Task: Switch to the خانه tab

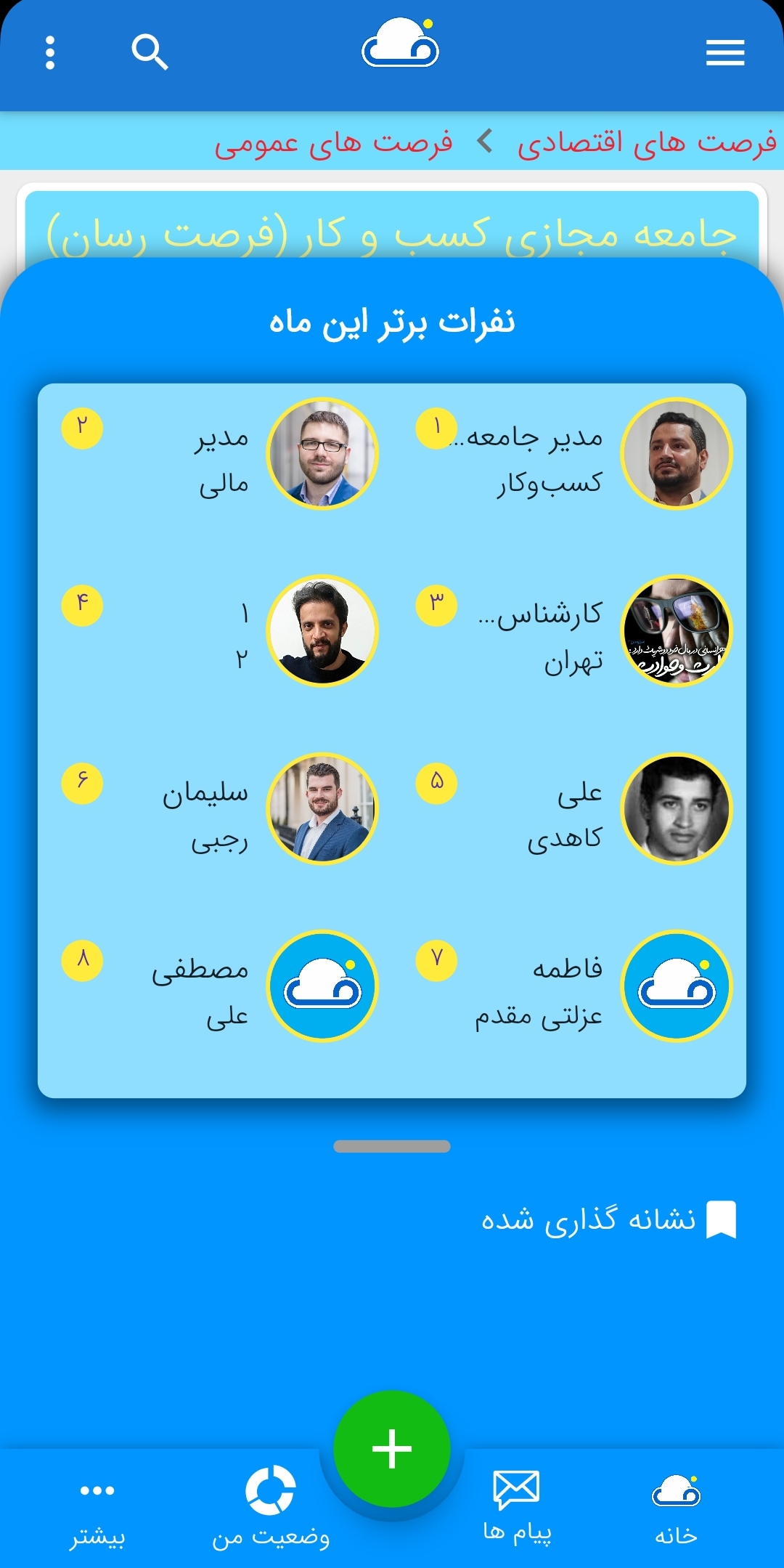Action: pyautogui.click(x=676, y=1509)
